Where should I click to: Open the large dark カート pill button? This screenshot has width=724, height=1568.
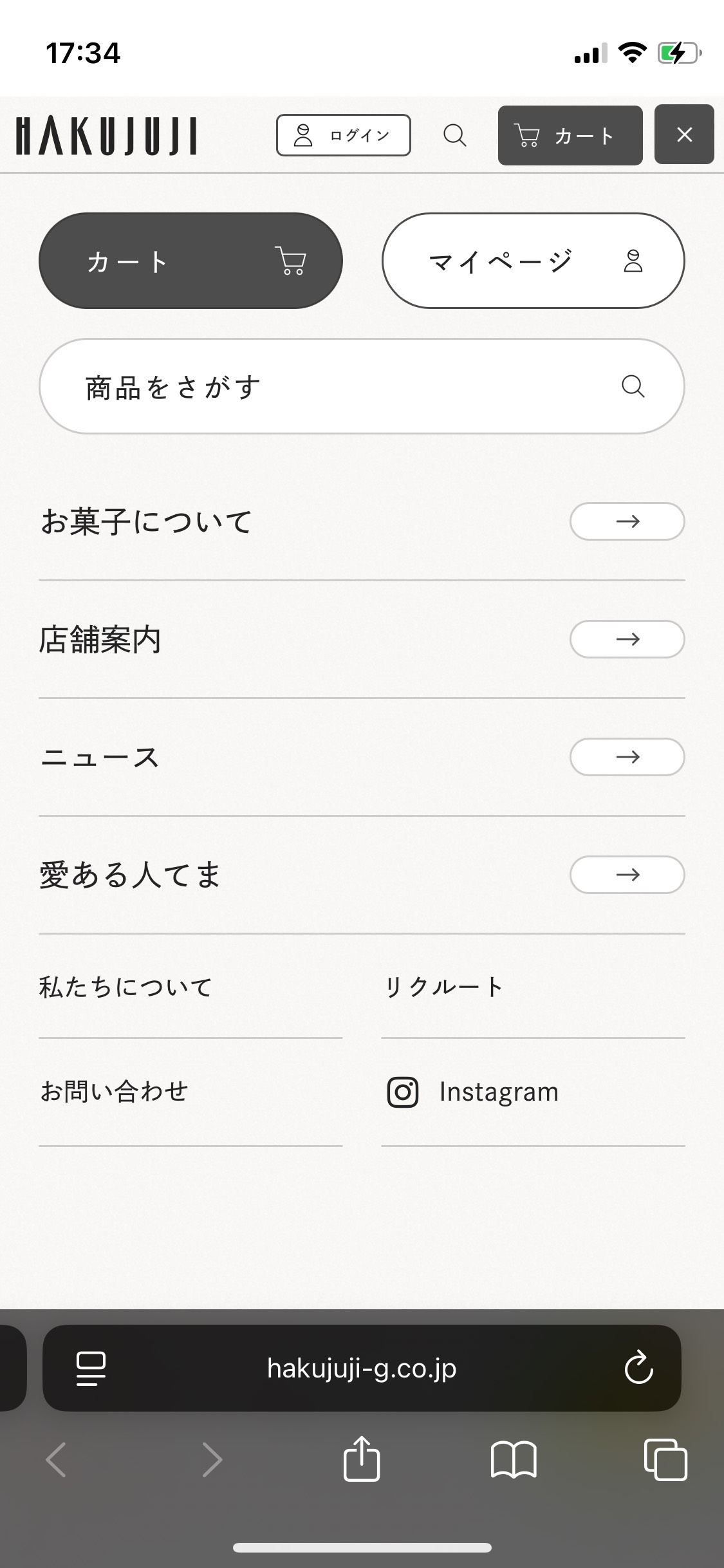click(x=190, y=261)
